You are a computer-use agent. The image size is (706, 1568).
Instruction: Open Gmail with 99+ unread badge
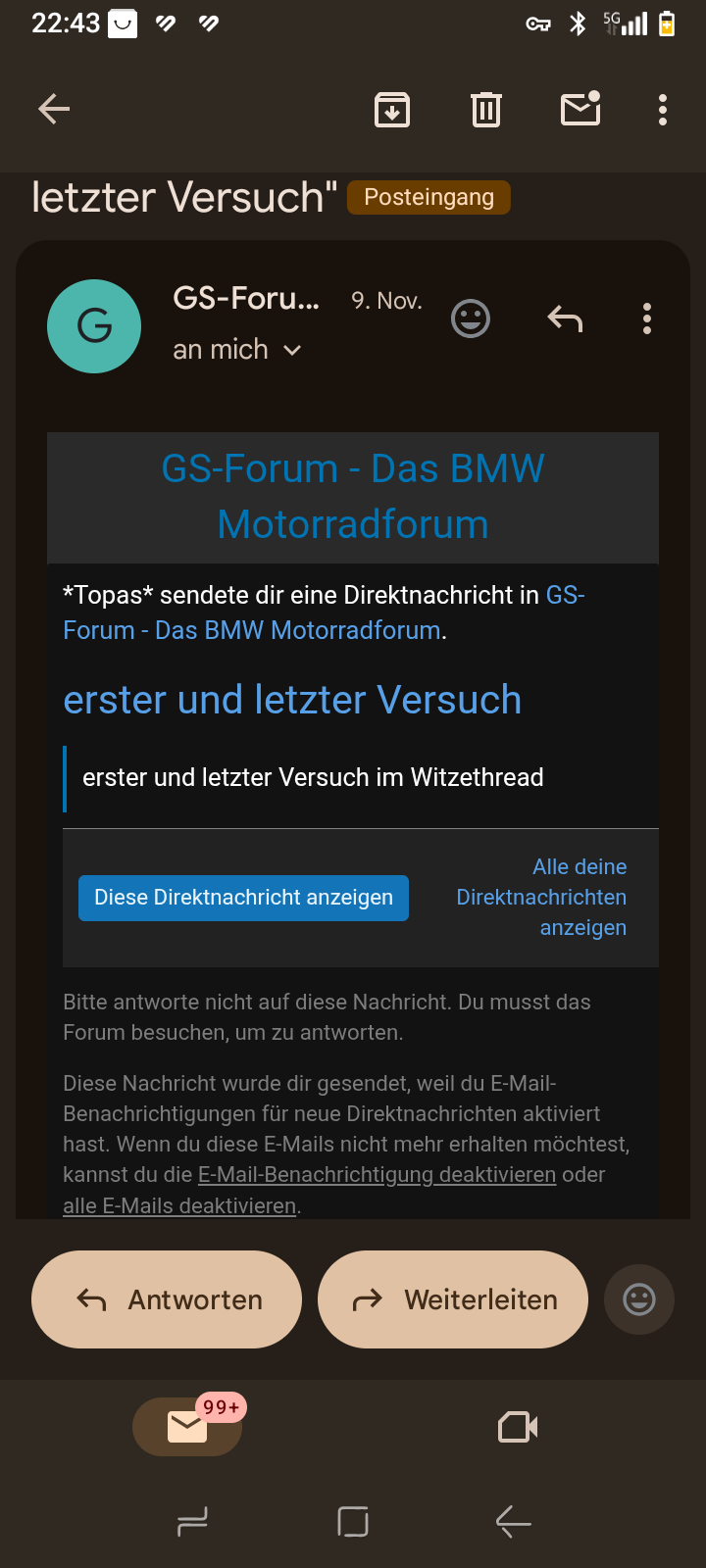pyautogui.click(x=186, y=1426)
